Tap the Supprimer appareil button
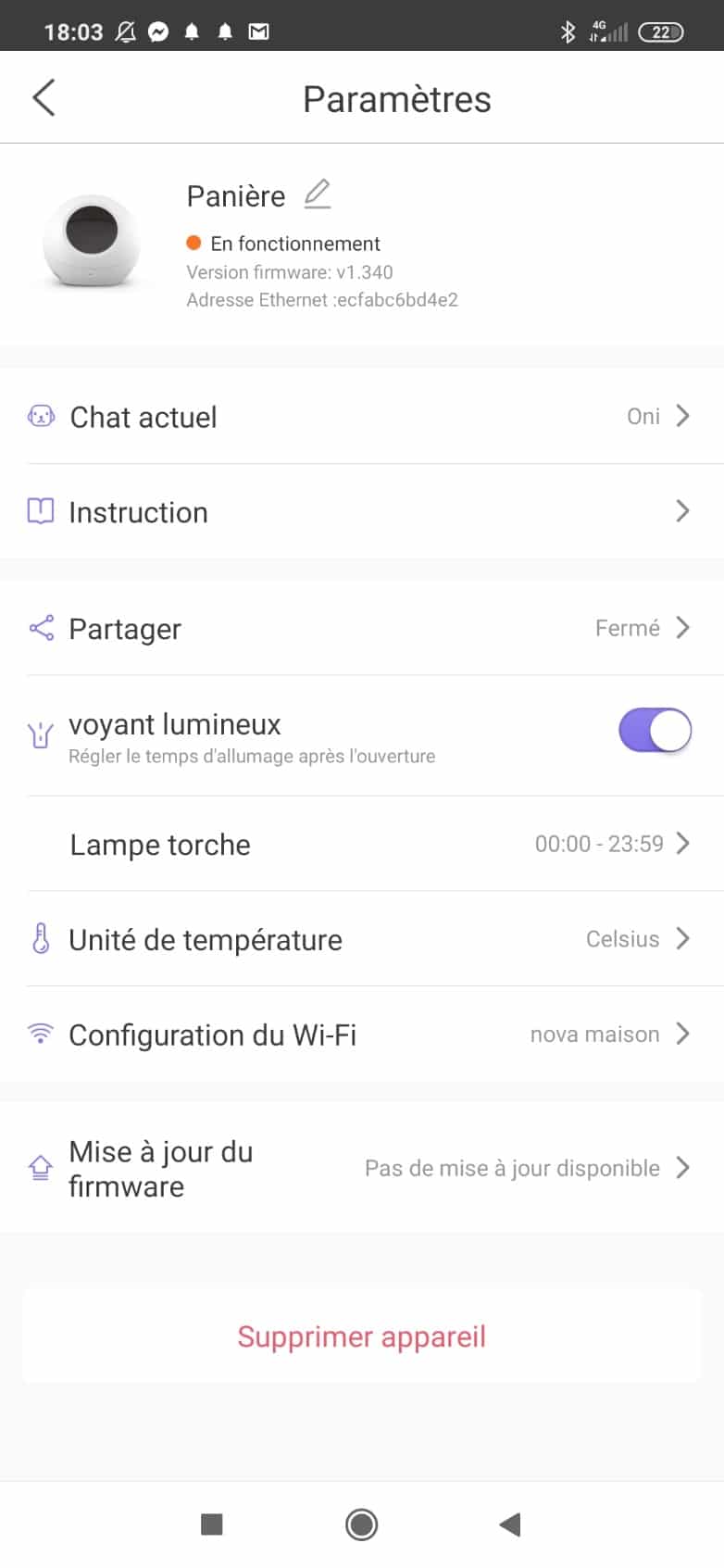724x1568 pixels. pyautogui.click(x=361, y=1336)
